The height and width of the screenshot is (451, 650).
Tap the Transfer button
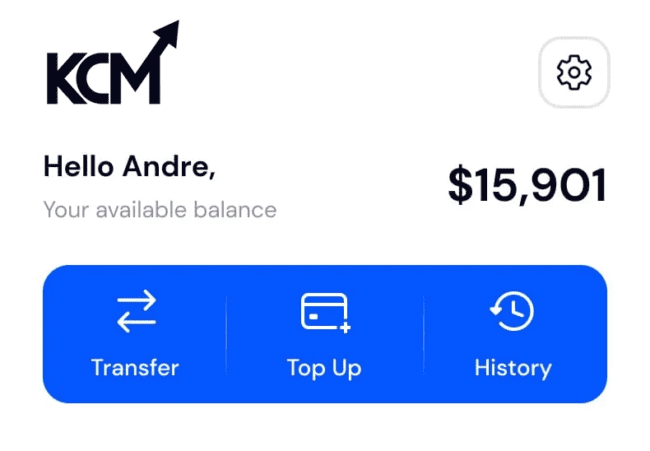135,334
